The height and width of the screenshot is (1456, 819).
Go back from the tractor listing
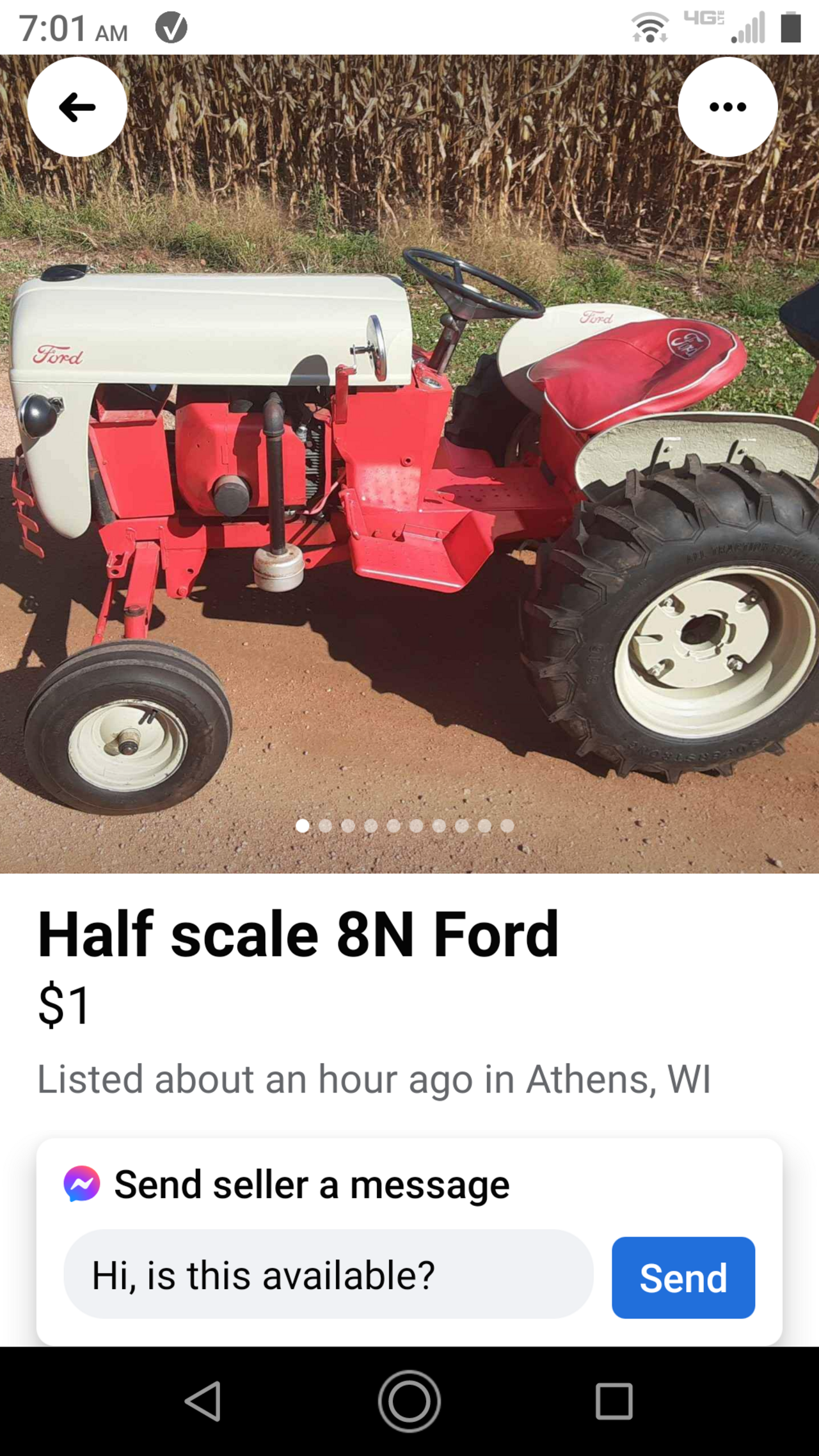[77, 107]
